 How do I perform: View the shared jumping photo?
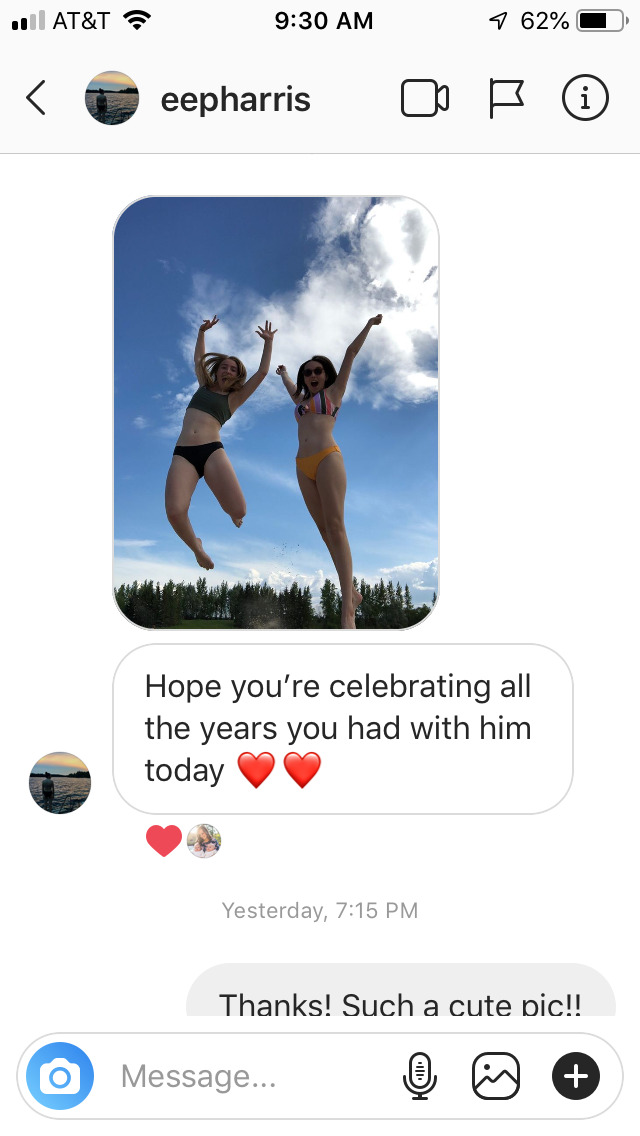point(276,413)
